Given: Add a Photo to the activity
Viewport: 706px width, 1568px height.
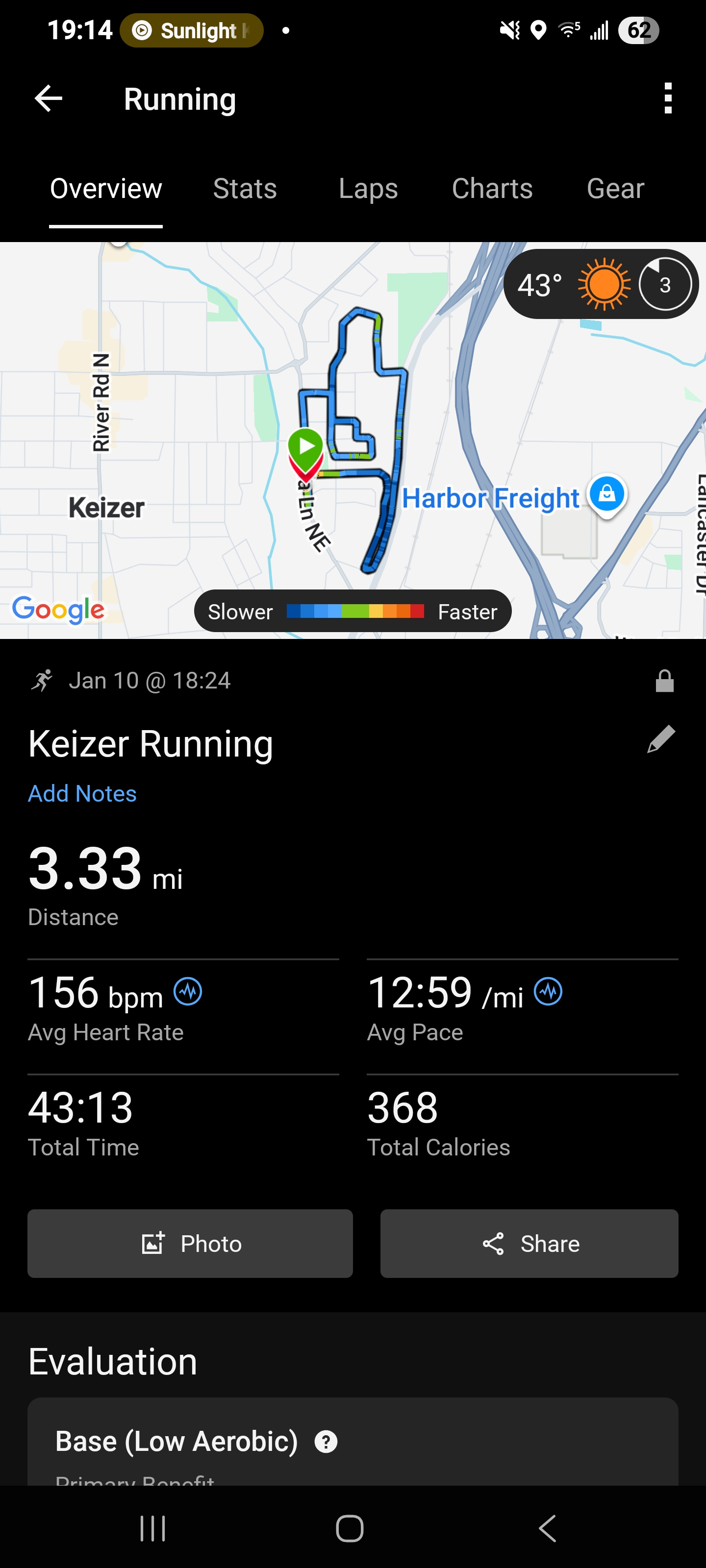Looking at the screenshot, I should [x=189, y=1244].
